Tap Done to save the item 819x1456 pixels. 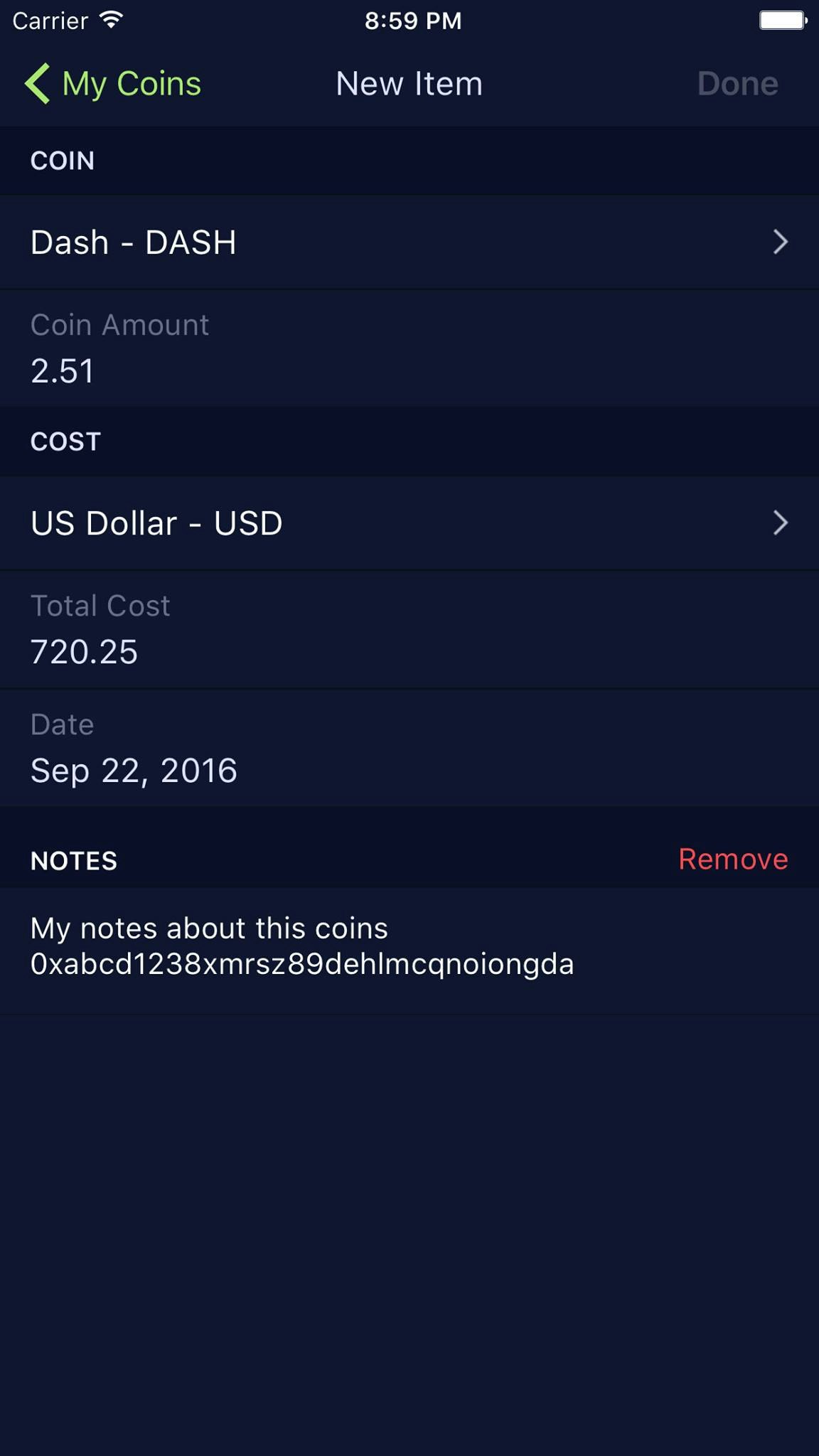[737, 83]
